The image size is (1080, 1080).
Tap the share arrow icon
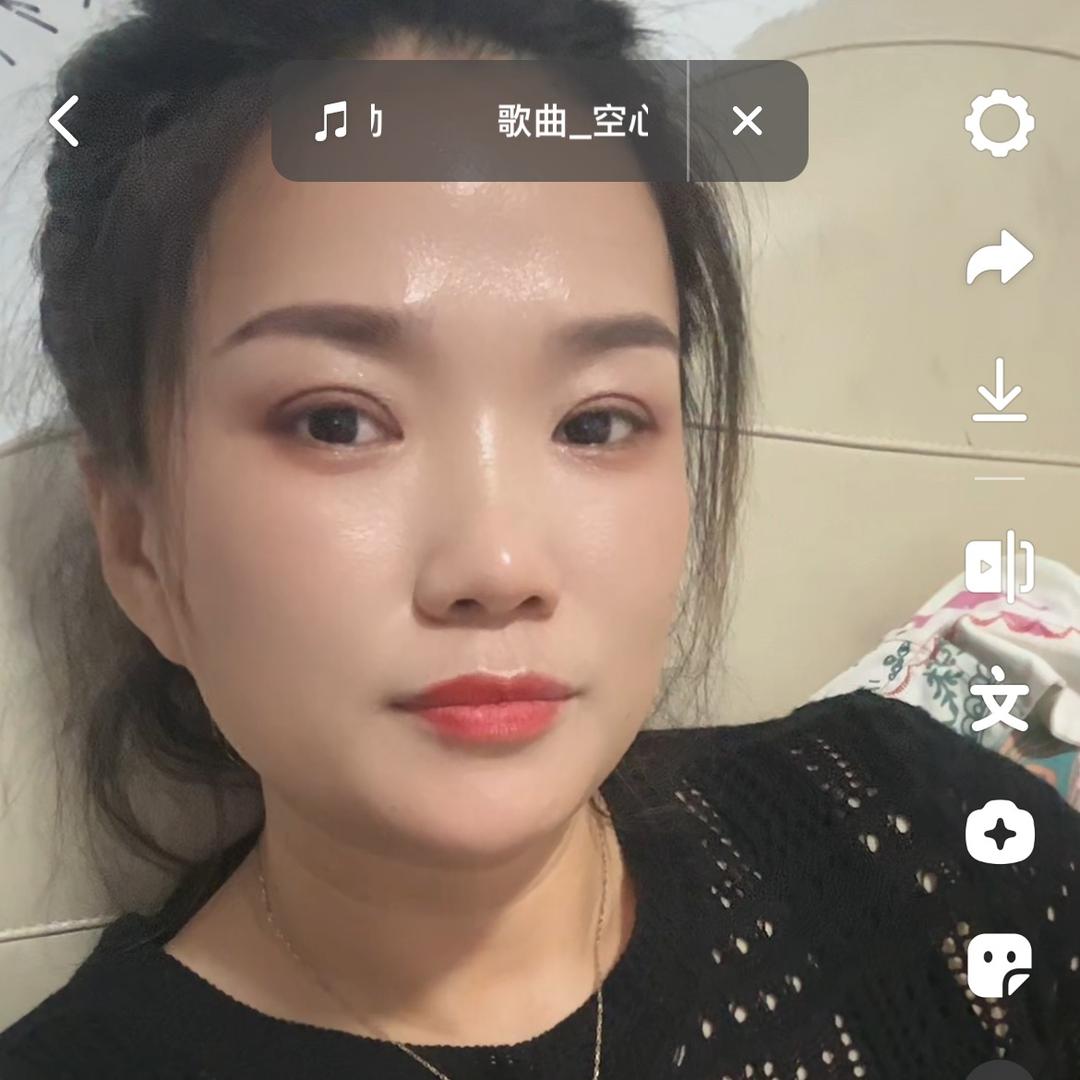click(999, 258)
